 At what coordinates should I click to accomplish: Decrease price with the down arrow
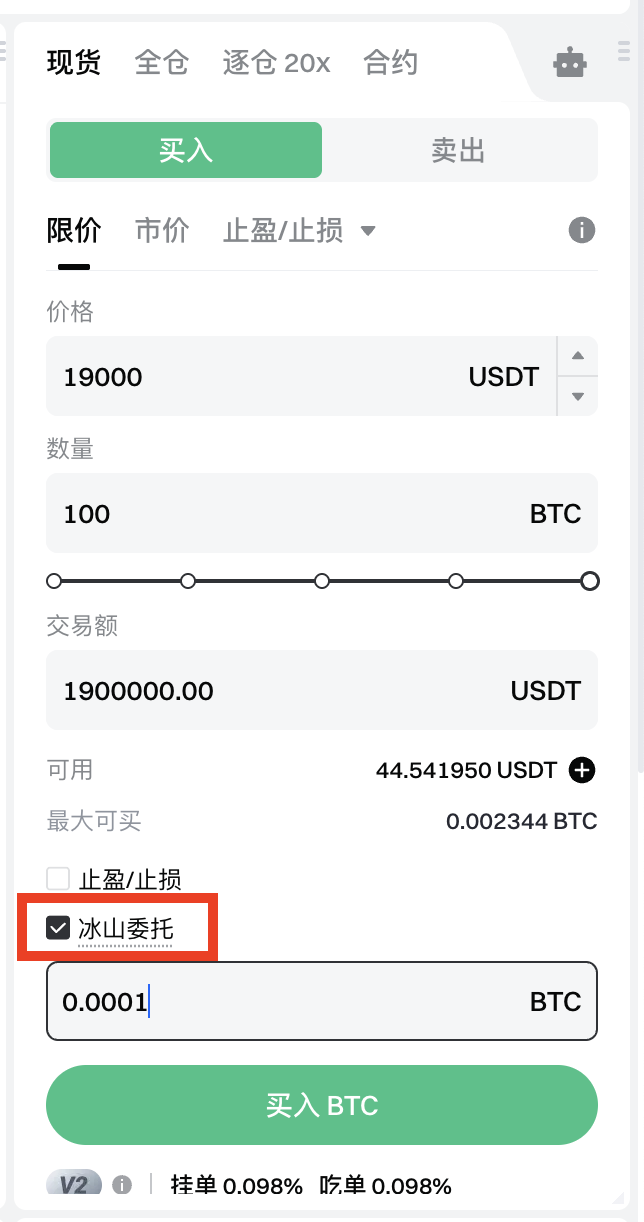pos(577,396)
